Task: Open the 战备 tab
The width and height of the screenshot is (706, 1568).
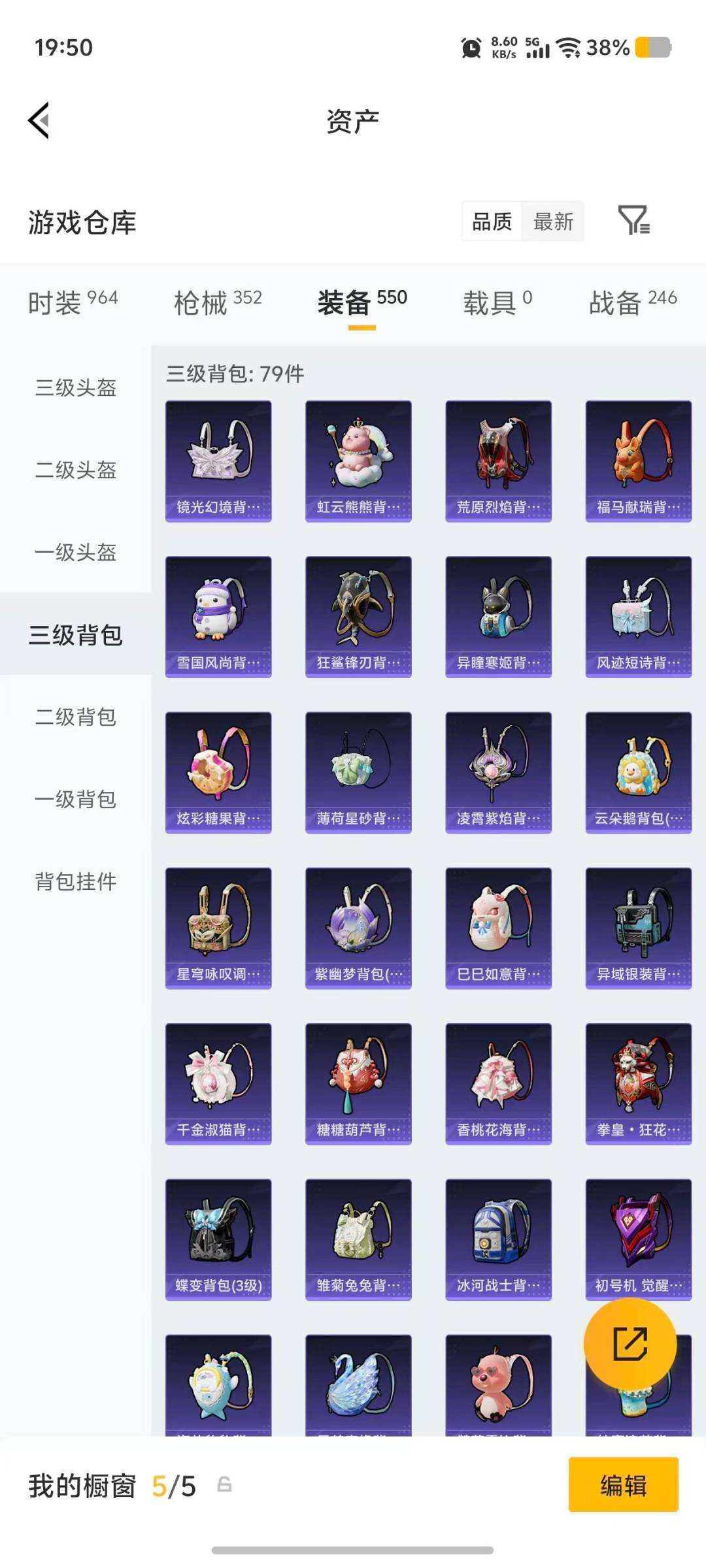Action: pyautogui.click(x=633, y=302)
